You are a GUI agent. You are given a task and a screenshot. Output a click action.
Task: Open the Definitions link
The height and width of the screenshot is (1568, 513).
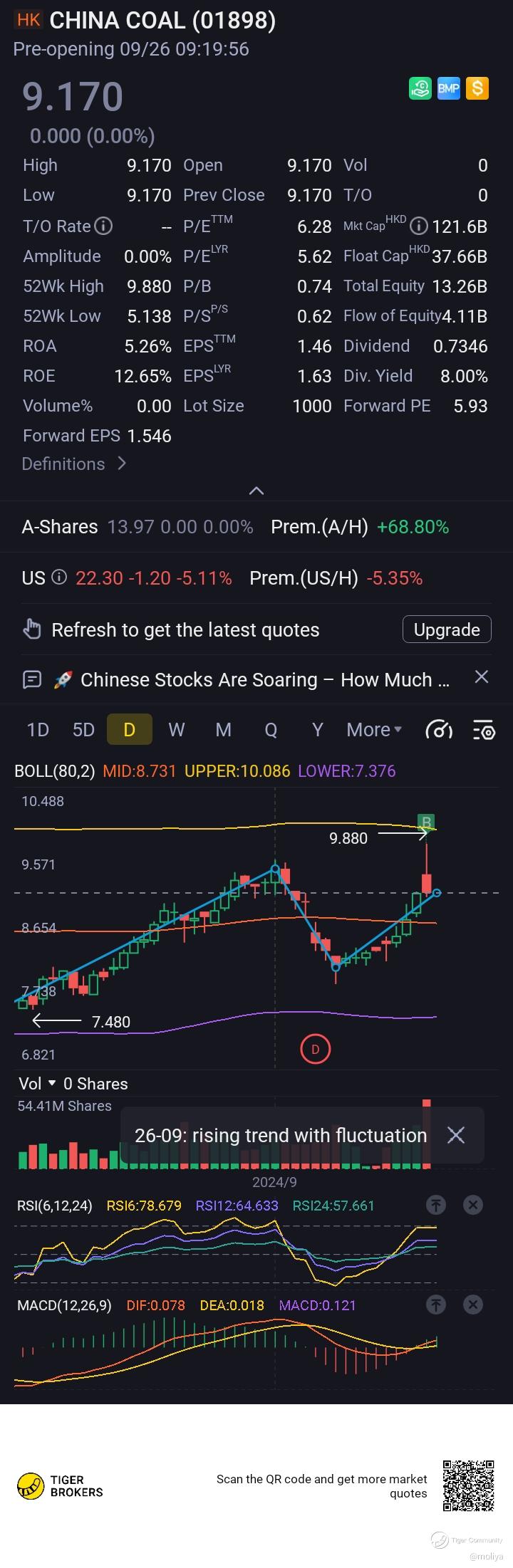pyautogui.click(x=74, y=464)
